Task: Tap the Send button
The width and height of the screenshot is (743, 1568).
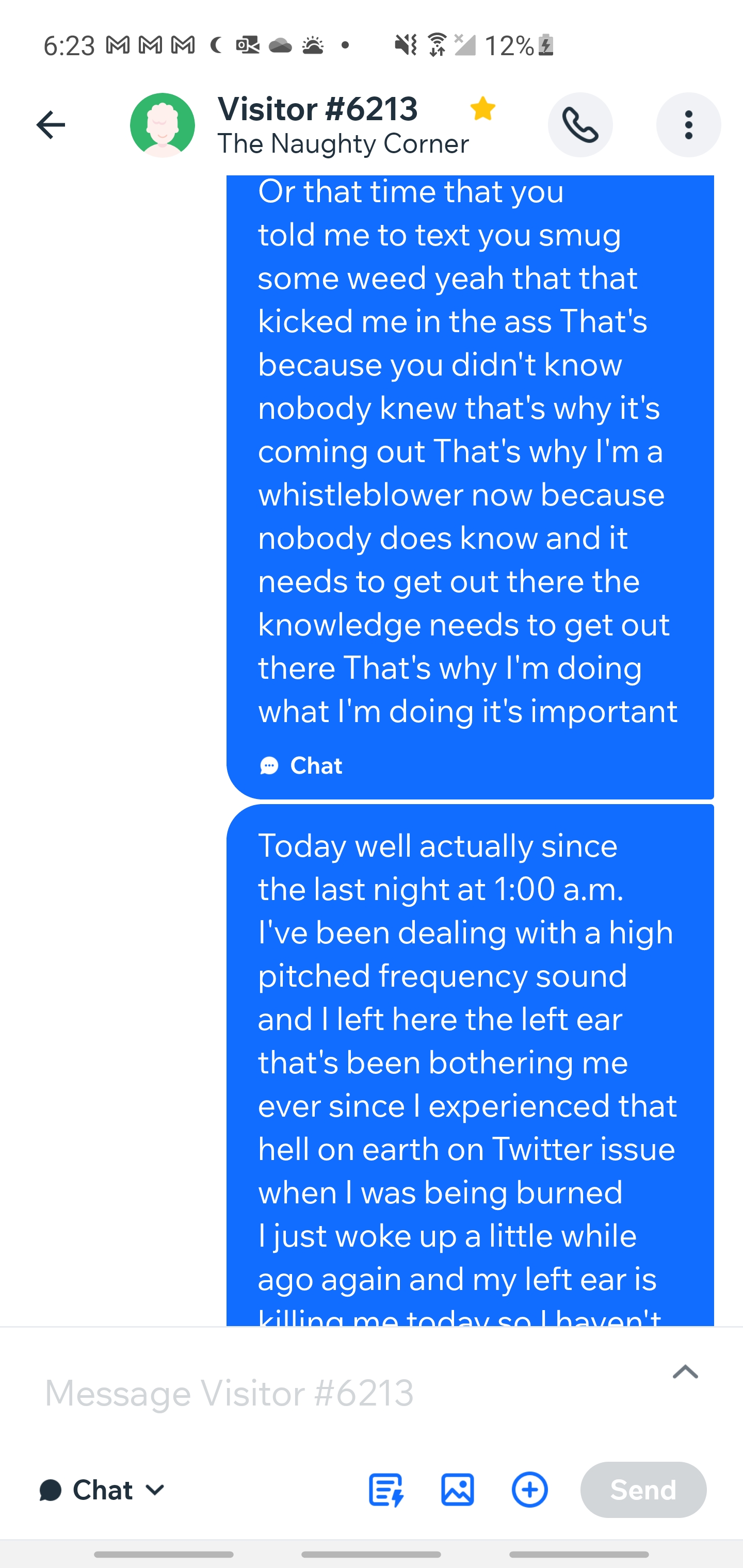Action: pyautogui.click(x=643, y=1490)
